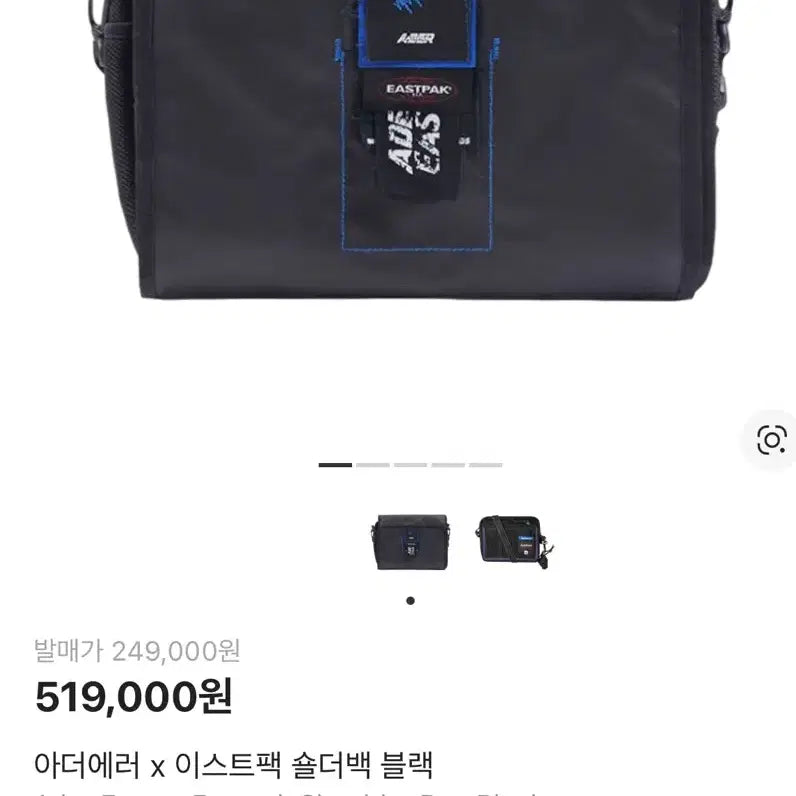The image size is (796, 796).
Task: Select the back-view bag thumbnail with strap
Action: tap(514, 541)
